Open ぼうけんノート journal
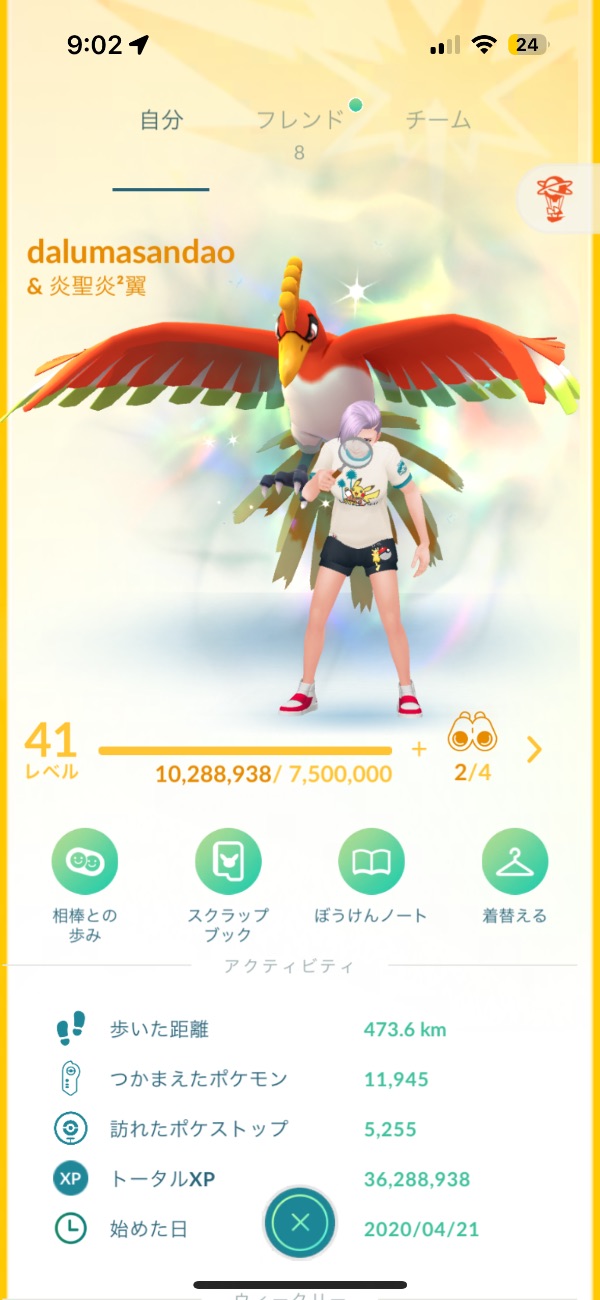 (x=371, y=863)
